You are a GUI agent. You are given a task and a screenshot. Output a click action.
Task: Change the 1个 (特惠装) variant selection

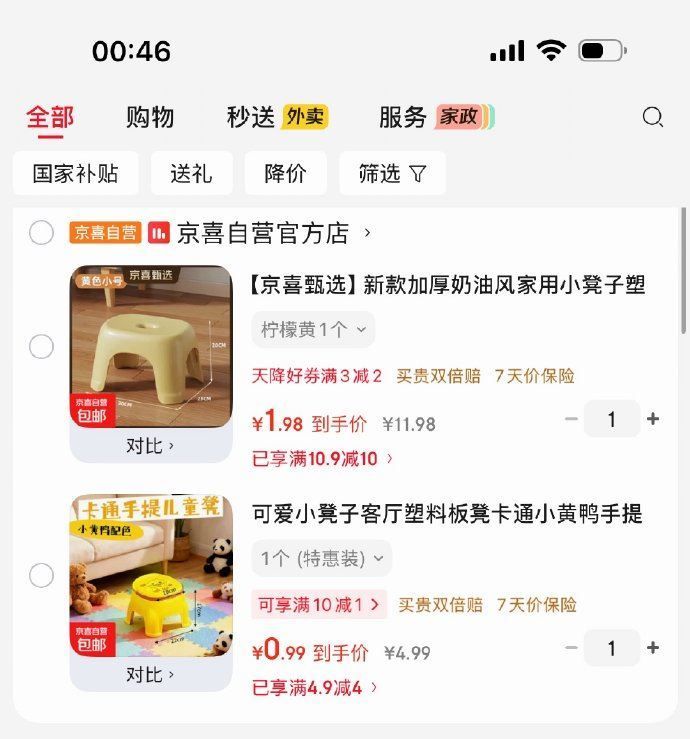[321, 559]
